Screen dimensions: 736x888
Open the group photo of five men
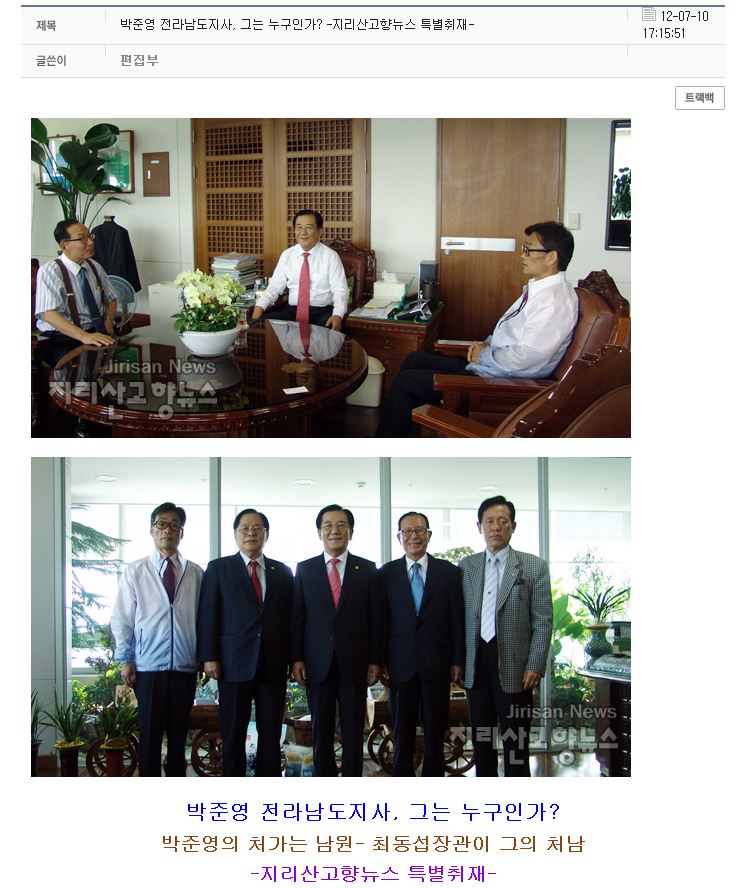pyautogui.click(x=330, y=617)
